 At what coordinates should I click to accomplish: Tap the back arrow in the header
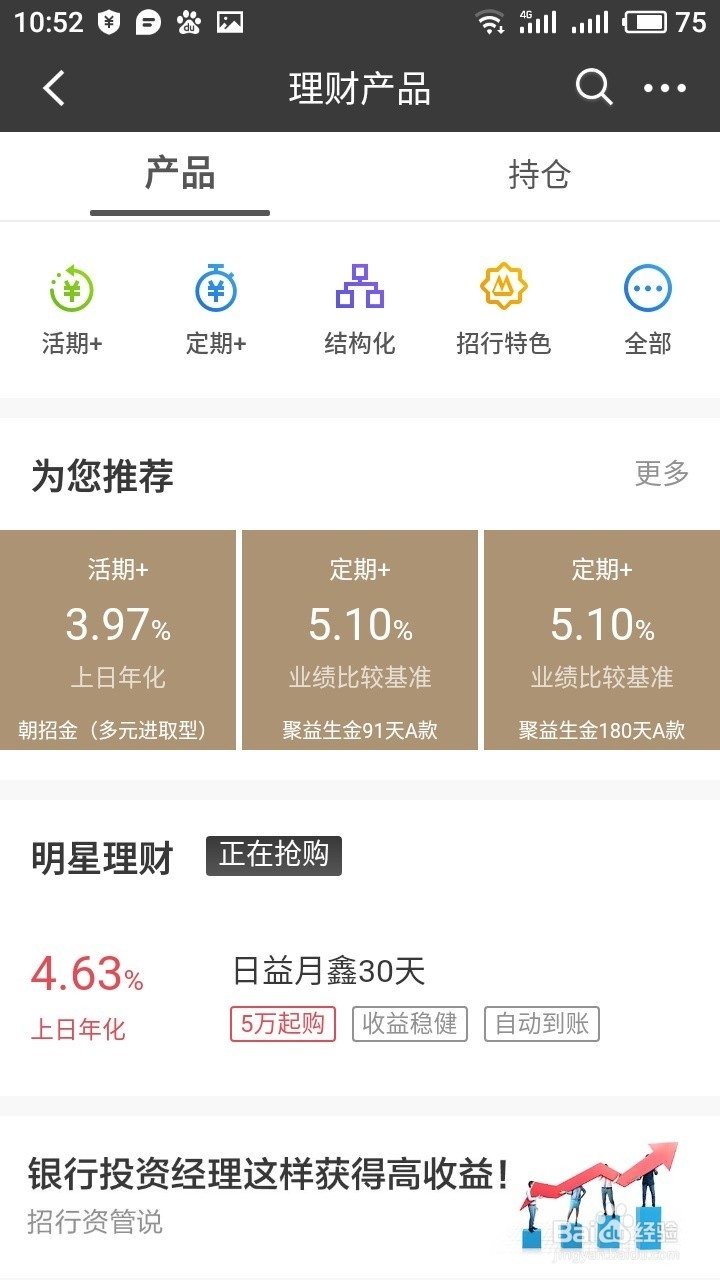pyautogui.click(x=53, y=88)
